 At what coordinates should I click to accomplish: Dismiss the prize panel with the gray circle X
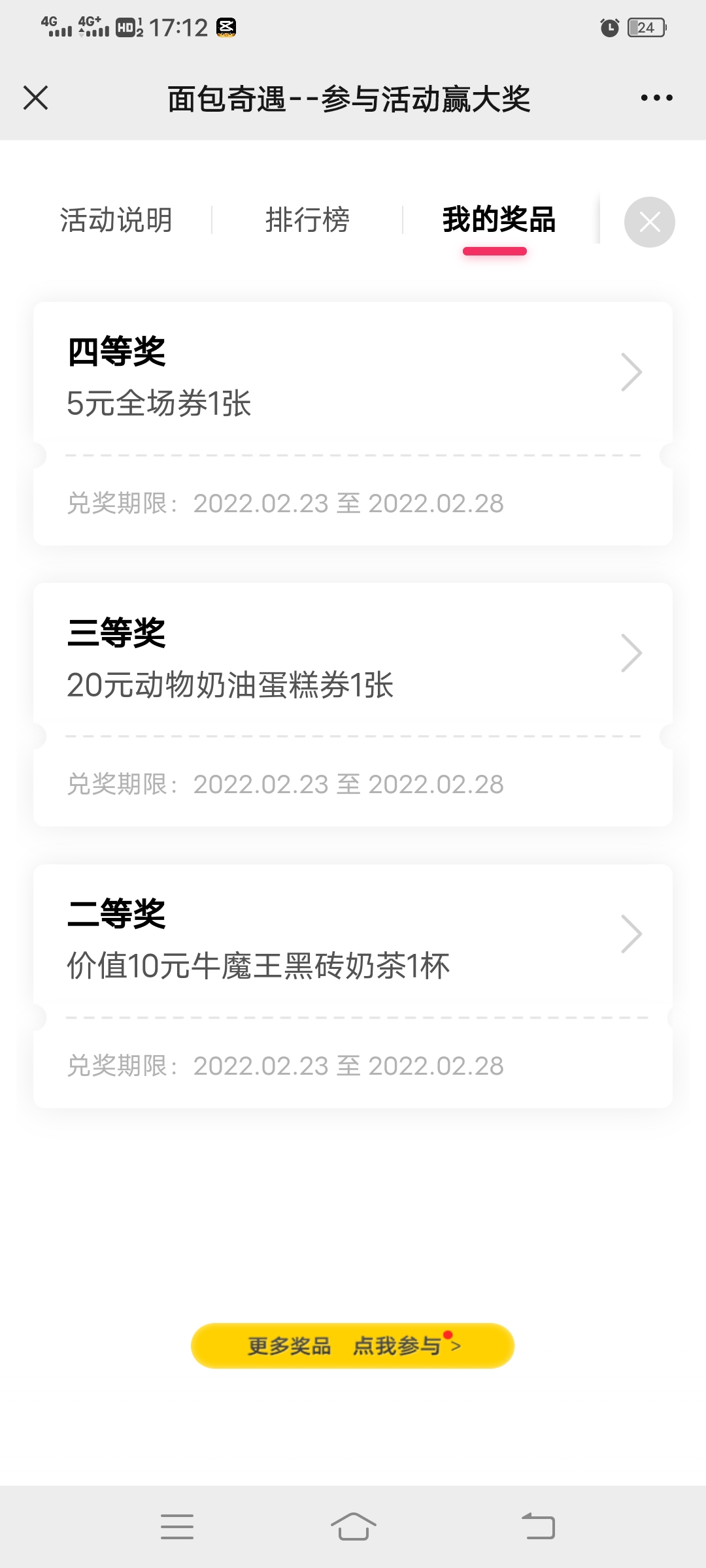coord(650,222)
